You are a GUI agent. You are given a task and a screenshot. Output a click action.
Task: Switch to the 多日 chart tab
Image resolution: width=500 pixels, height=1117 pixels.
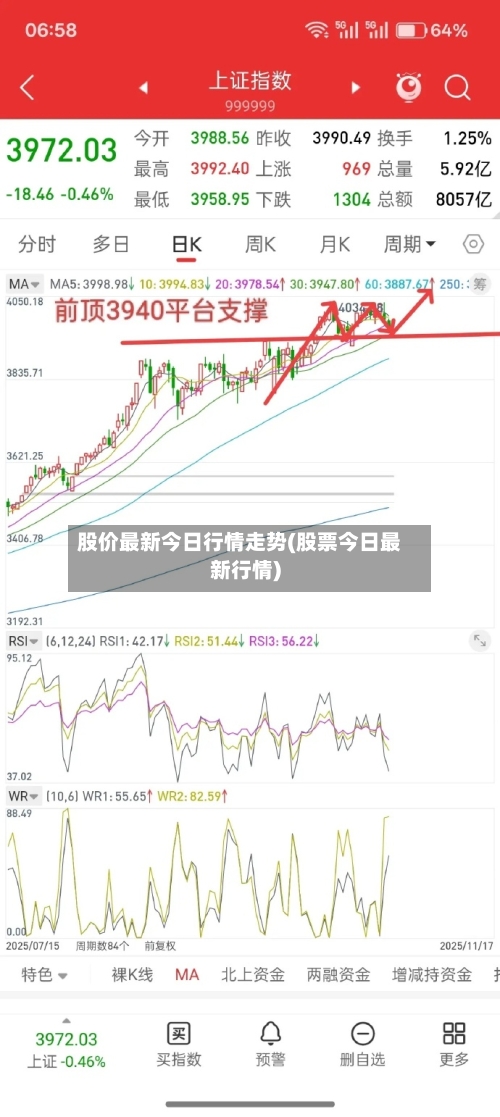pyautogui.click(x=111, y=245)
